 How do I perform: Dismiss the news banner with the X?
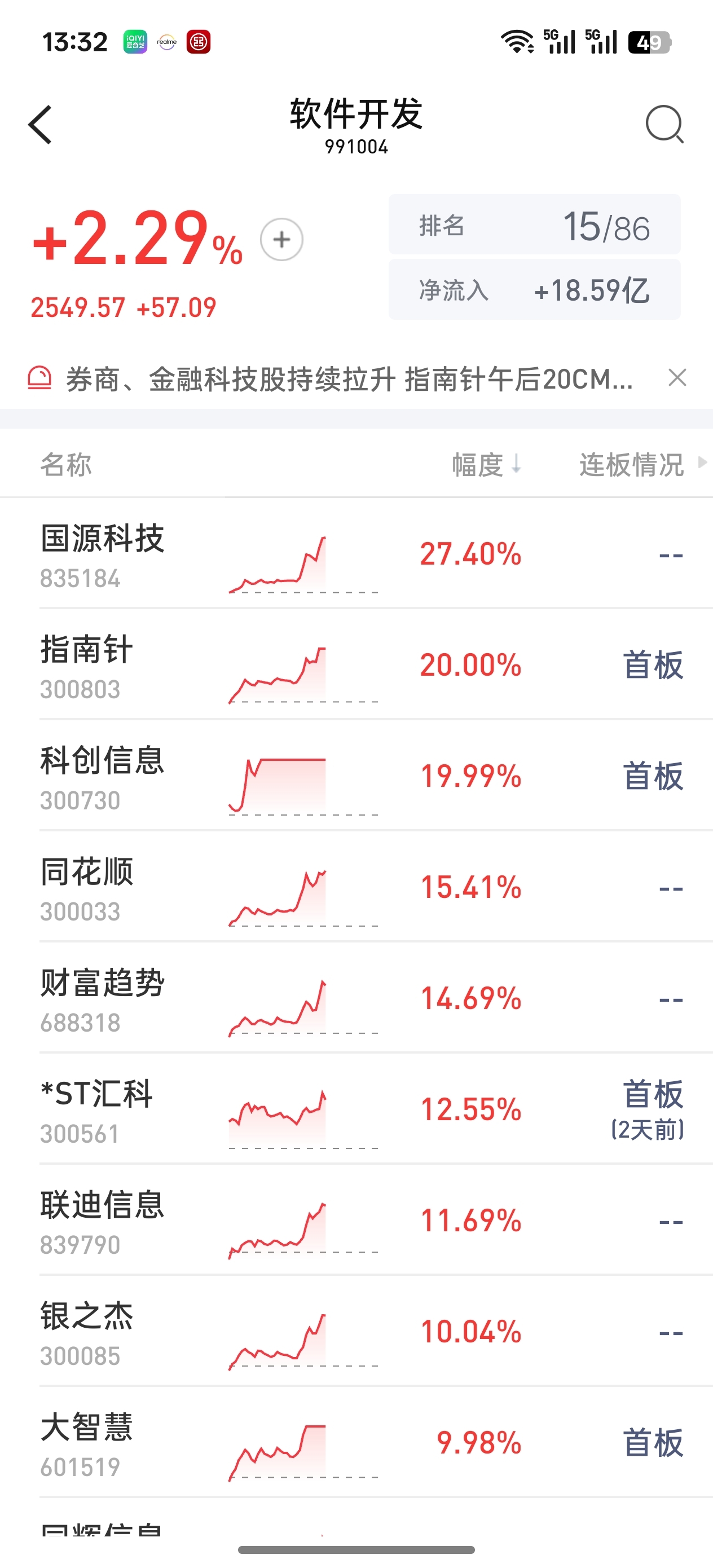point(677,378)
